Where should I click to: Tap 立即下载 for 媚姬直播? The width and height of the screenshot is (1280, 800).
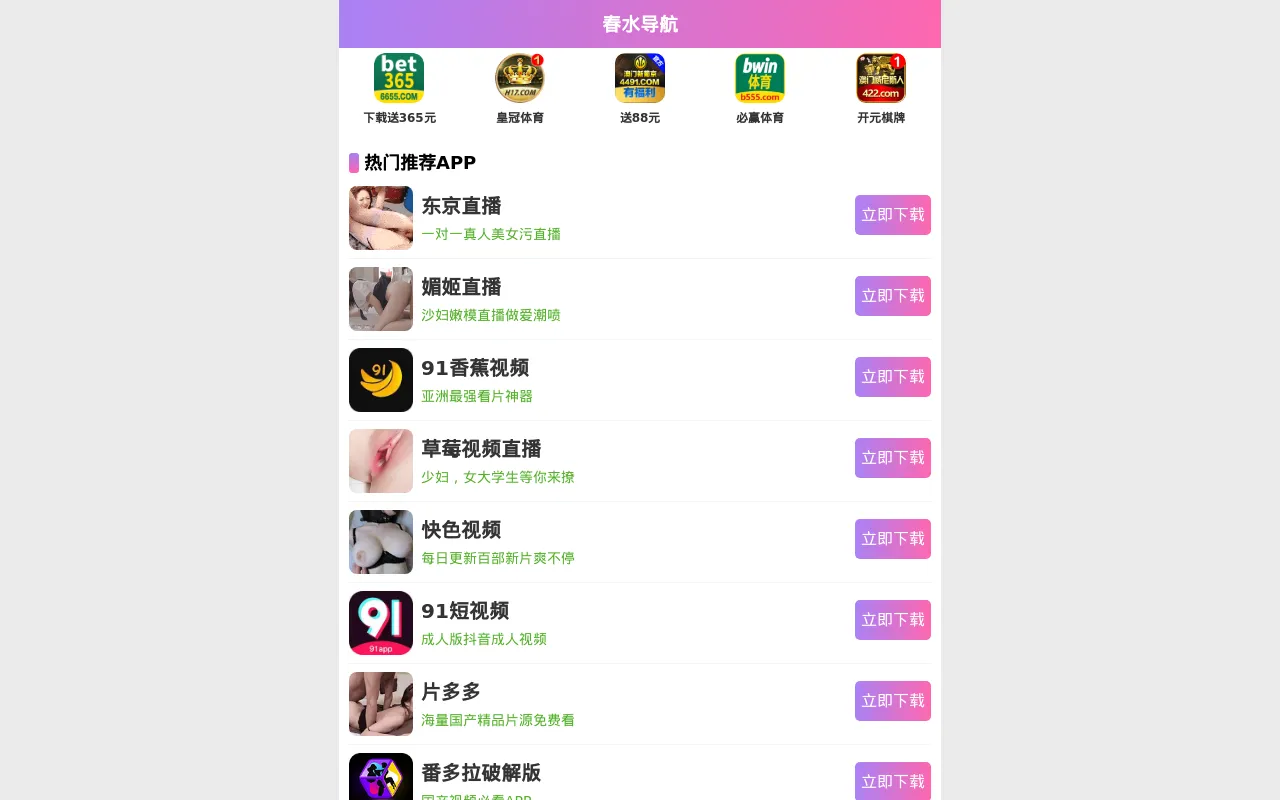point(892,296)
